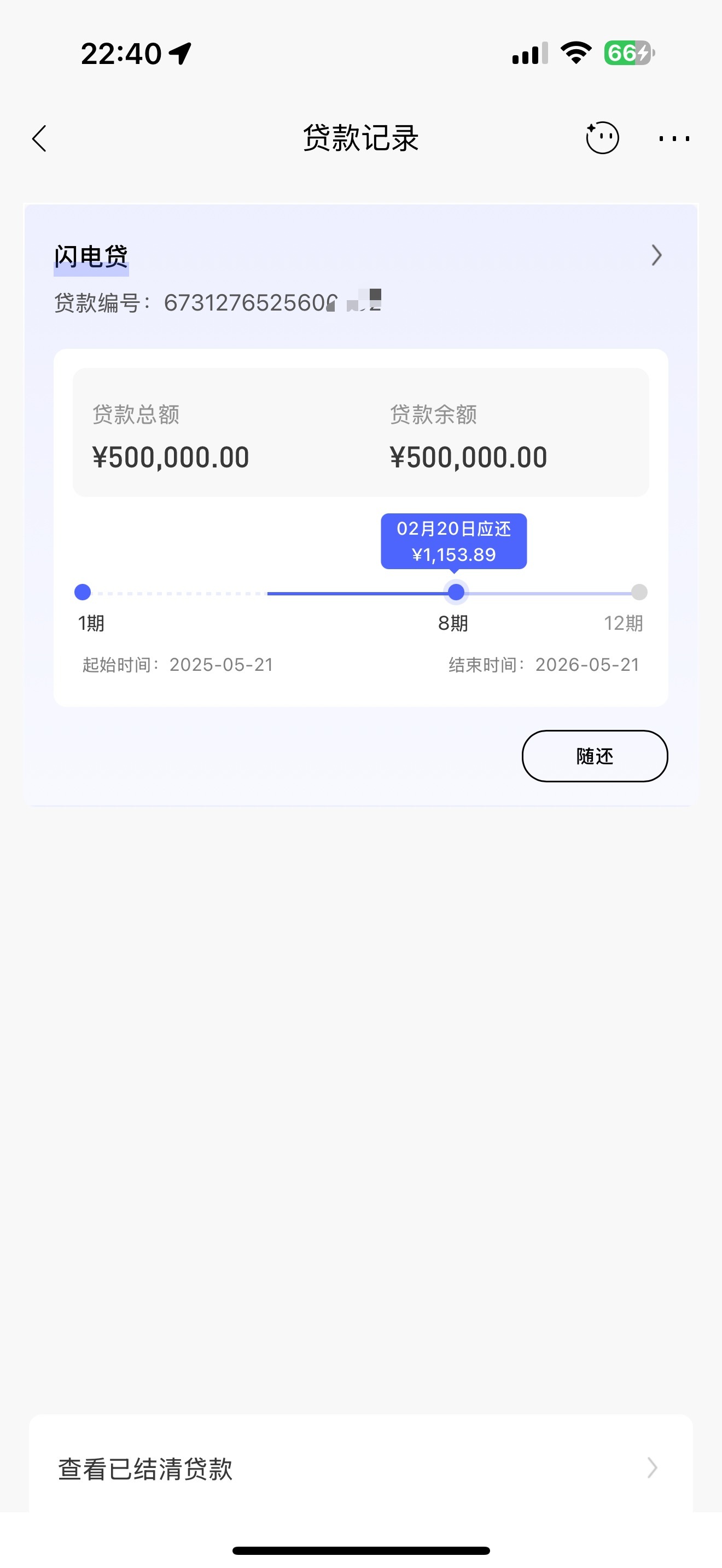
Task: Tap the blue dot marking 1期
Action: pos(83,592)
